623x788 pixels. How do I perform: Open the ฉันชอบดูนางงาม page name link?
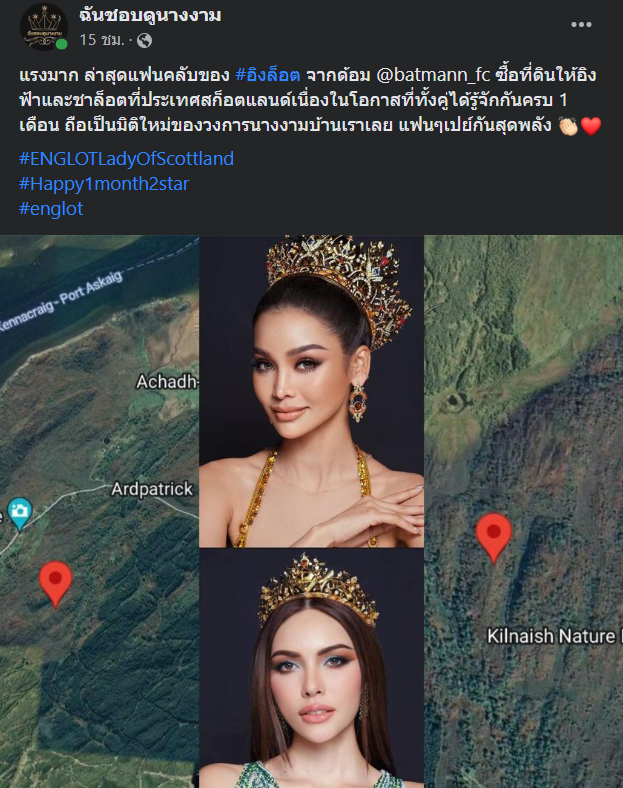point(150,15)
